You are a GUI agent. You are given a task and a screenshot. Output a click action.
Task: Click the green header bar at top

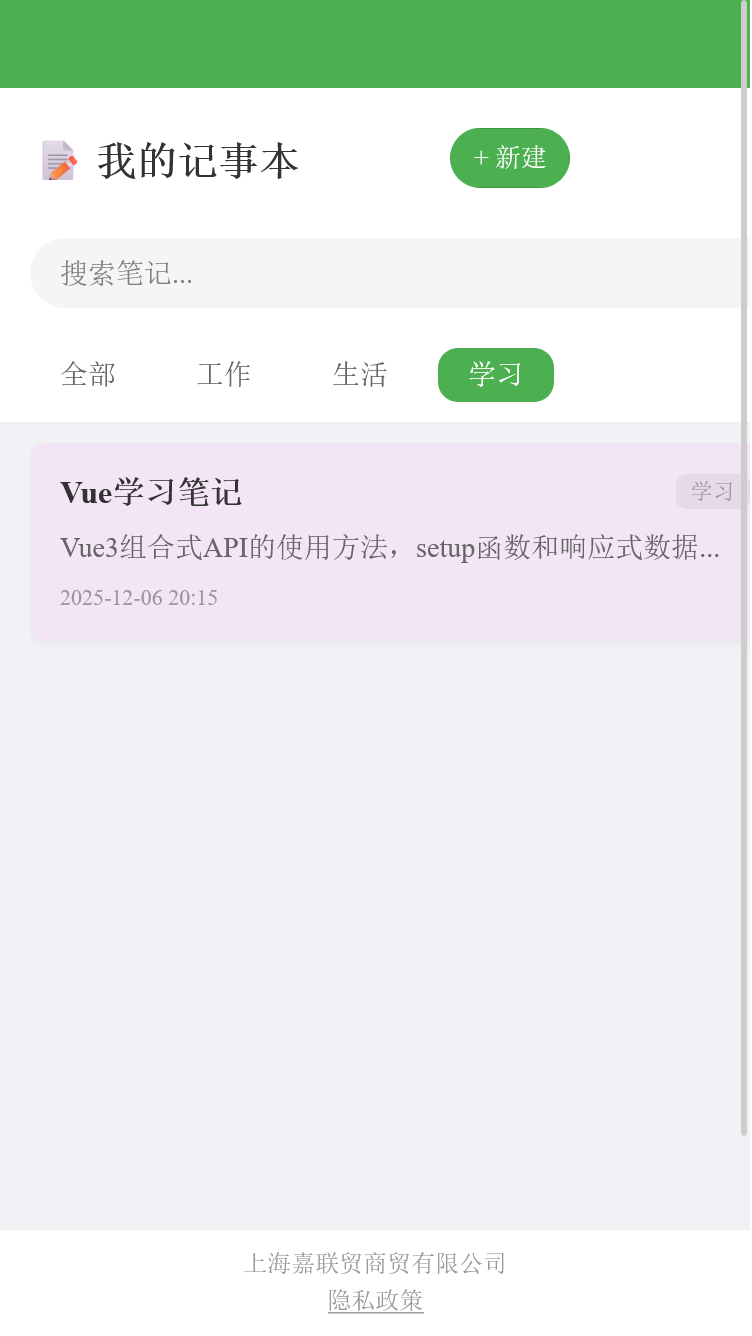pos(376,44)
